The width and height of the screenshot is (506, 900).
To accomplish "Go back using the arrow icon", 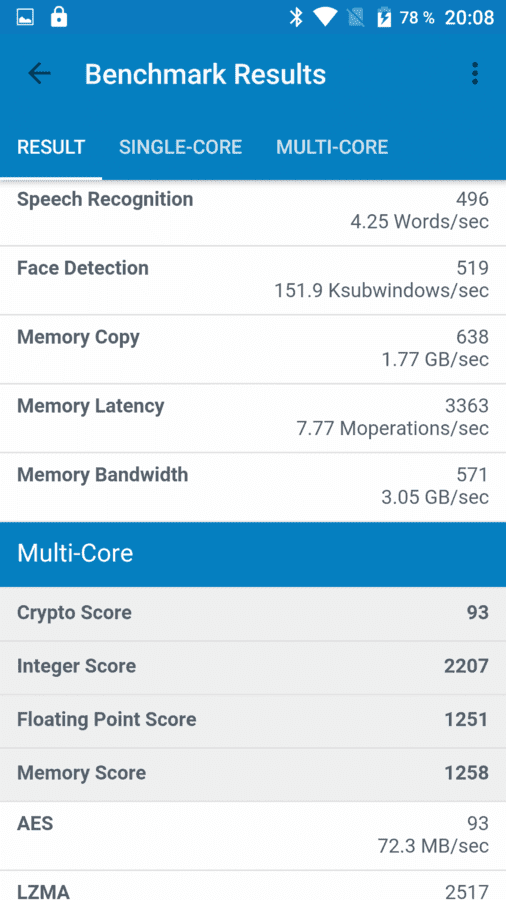I will point(39,73).
